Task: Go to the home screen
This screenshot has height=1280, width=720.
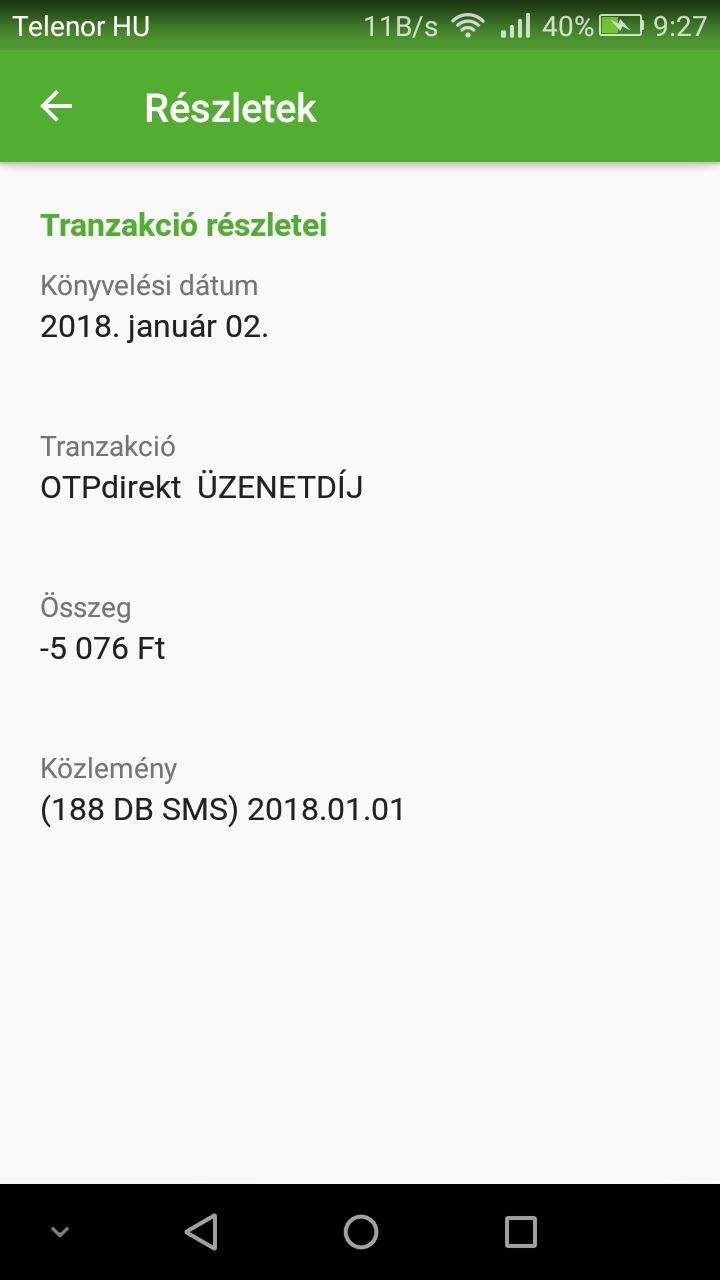Action: (x=360, y=1232)
